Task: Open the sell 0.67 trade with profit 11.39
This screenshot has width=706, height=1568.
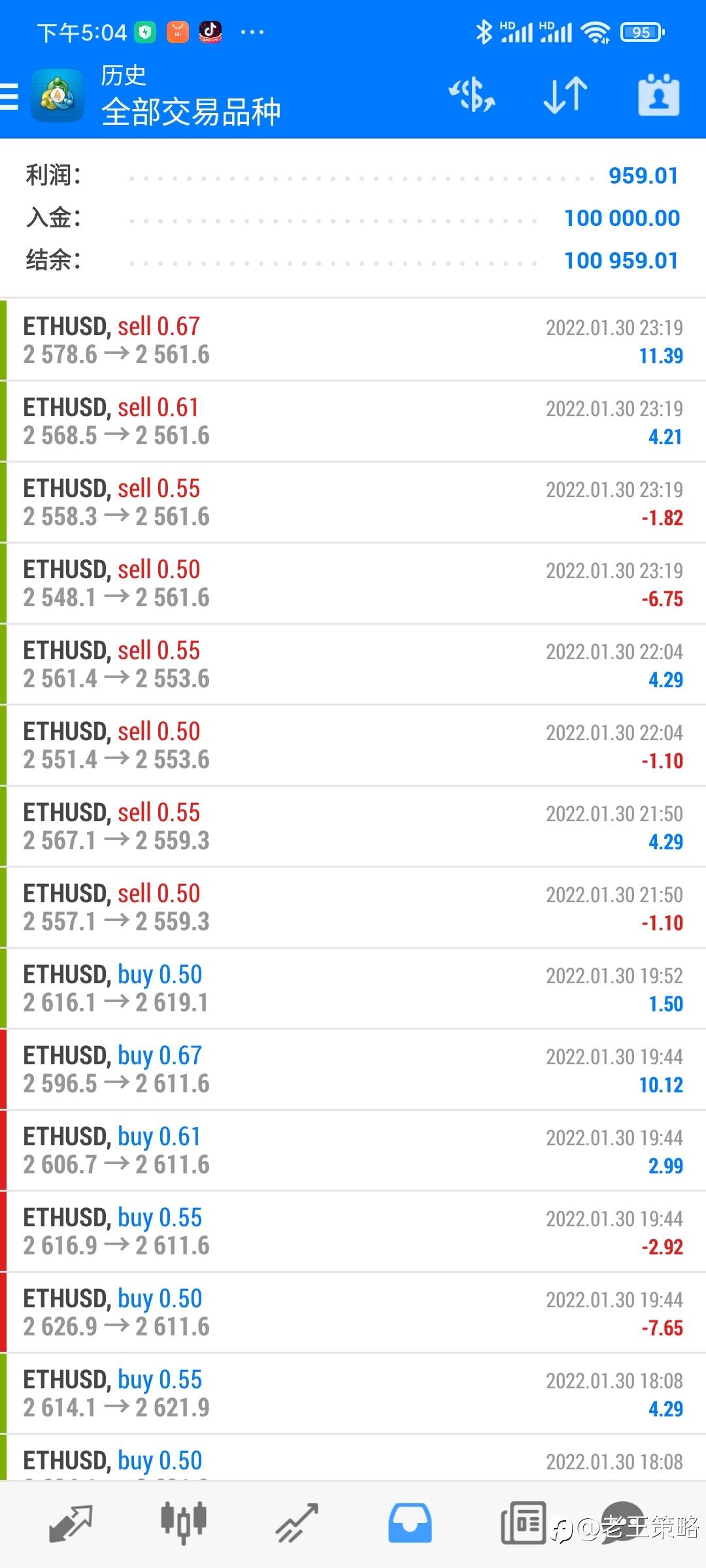Action: (353, 340)
